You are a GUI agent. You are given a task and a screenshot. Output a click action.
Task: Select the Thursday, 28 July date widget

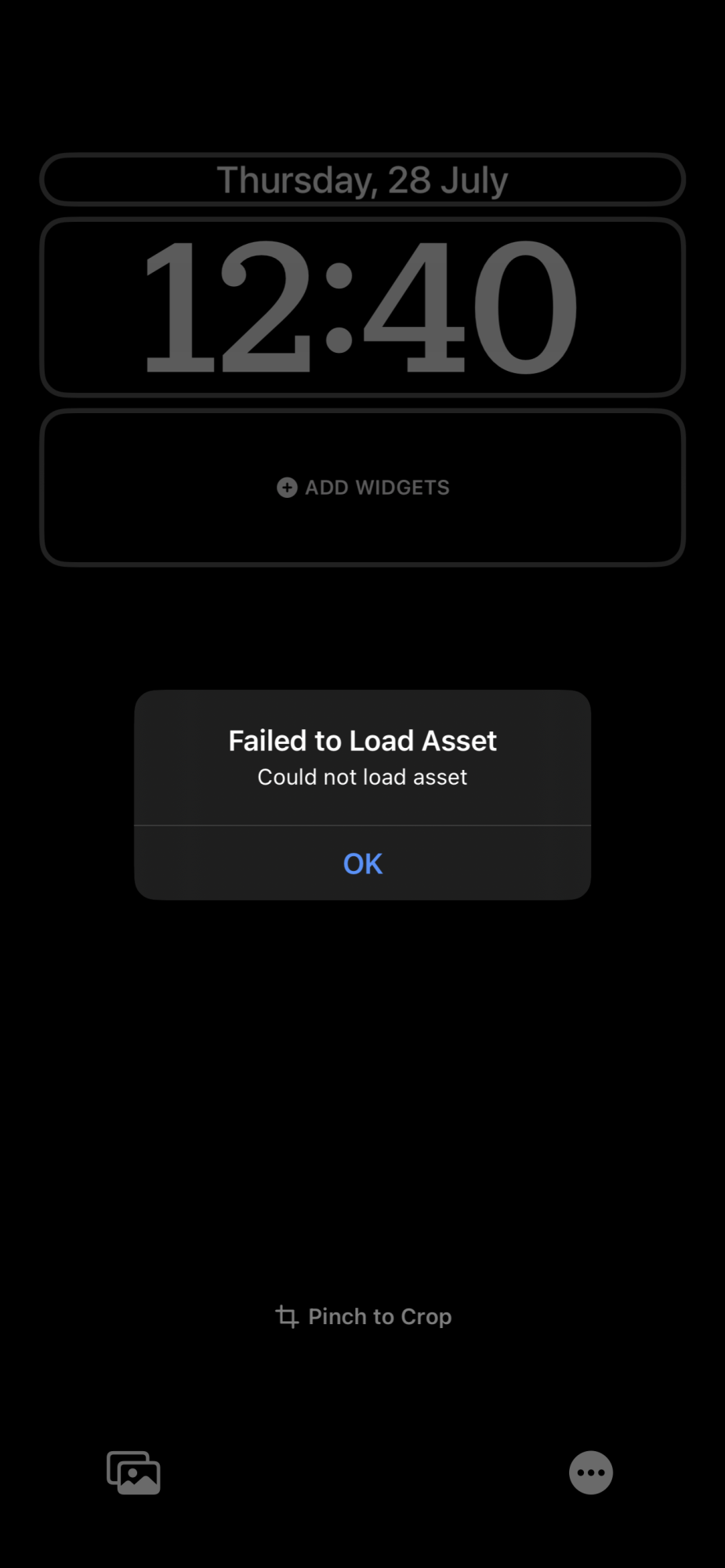[x=362, y=180]
